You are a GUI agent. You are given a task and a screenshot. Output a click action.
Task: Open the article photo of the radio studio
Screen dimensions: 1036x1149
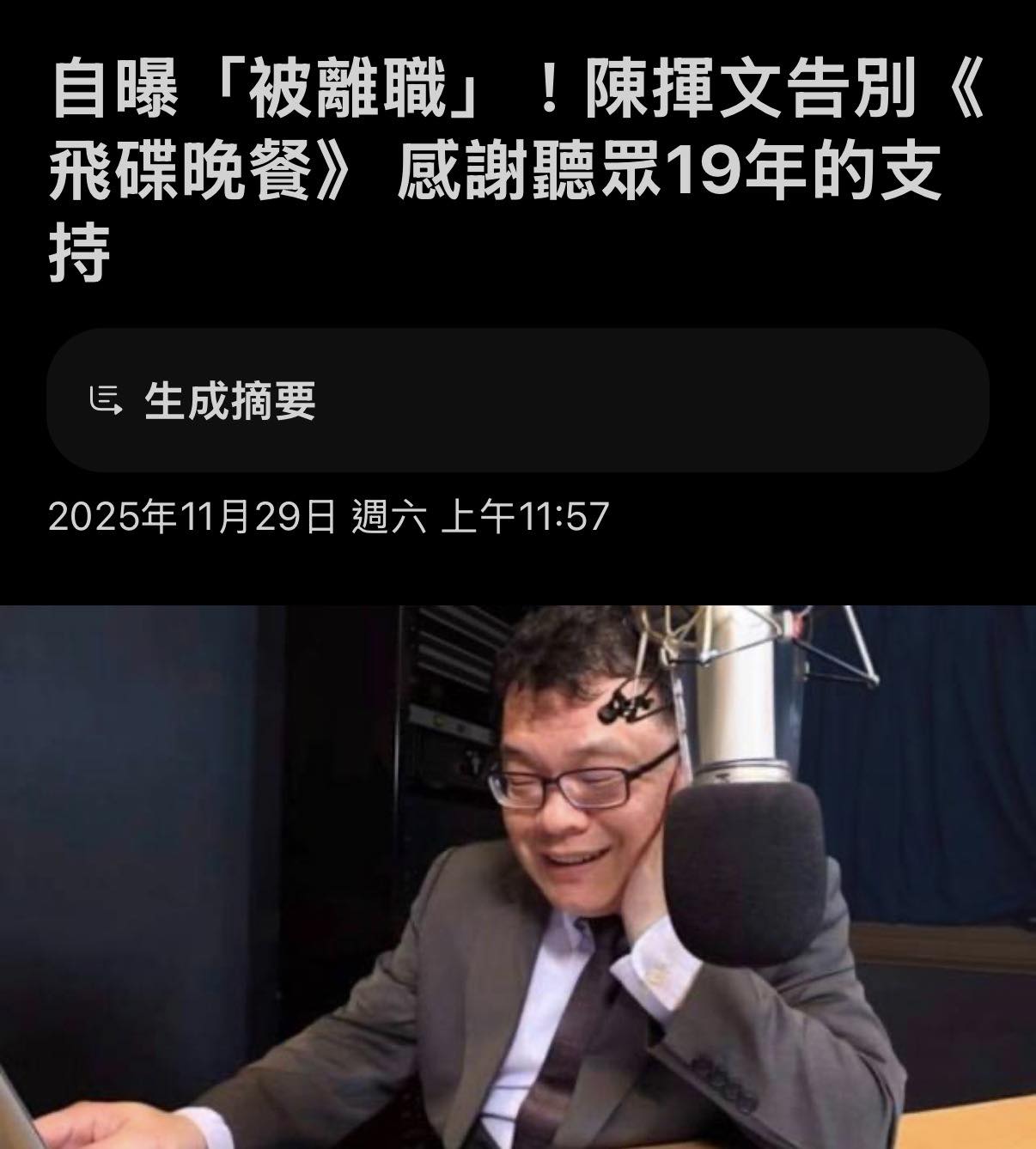(x=518, y=876)
